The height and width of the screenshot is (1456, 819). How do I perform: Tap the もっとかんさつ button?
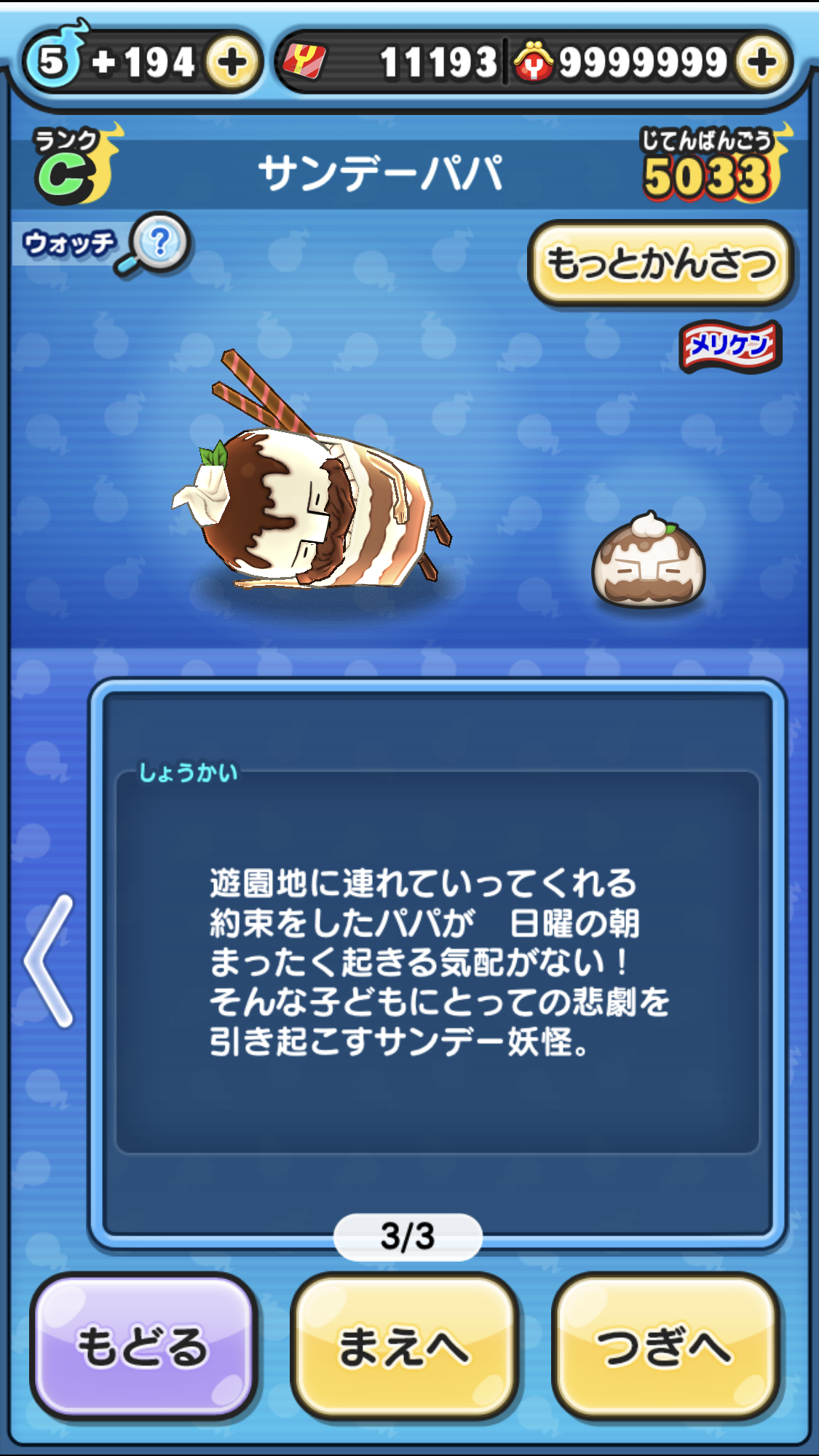tap(660, 263)
